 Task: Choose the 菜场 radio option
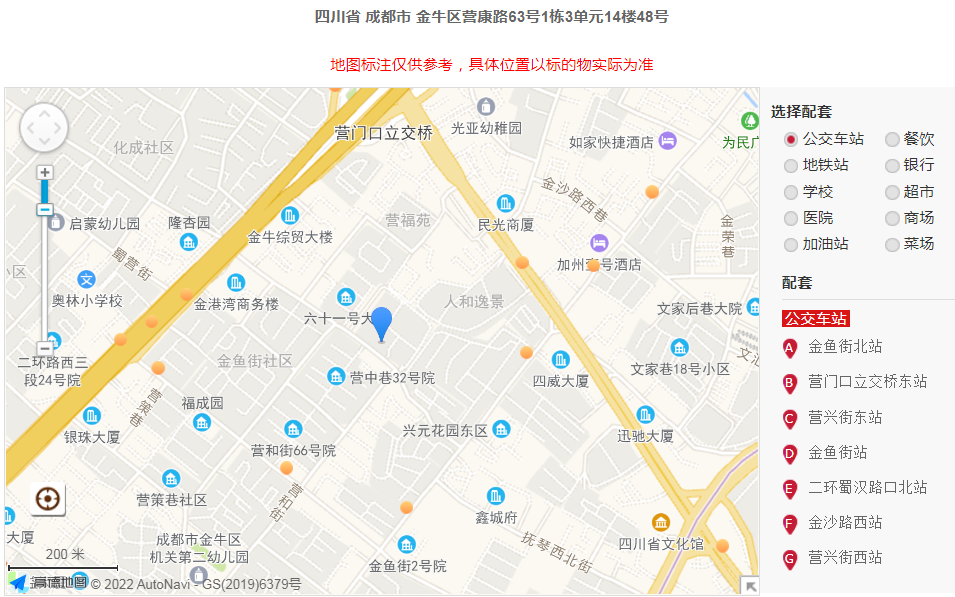tap(892, 244)
